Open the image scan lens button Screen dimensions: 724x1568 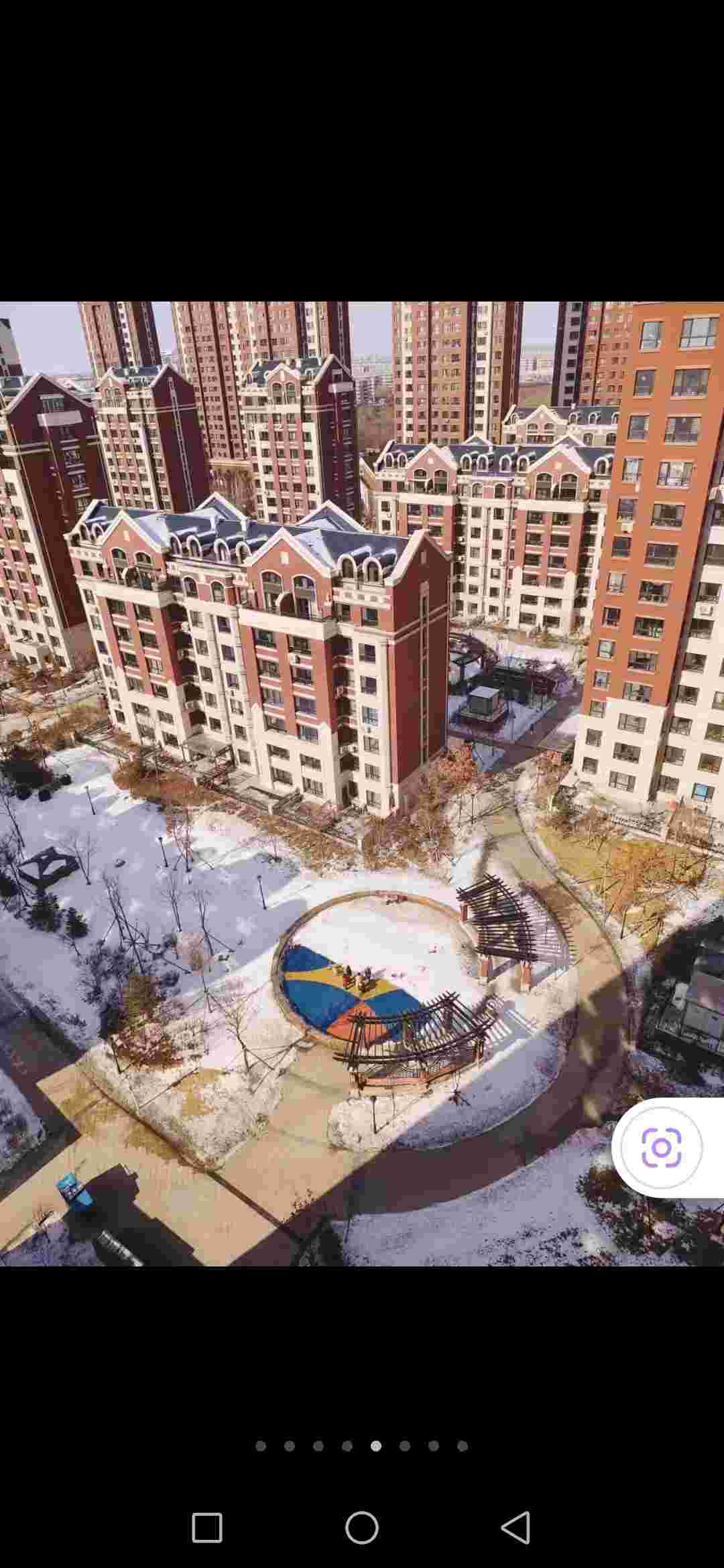coord(661,1148)
